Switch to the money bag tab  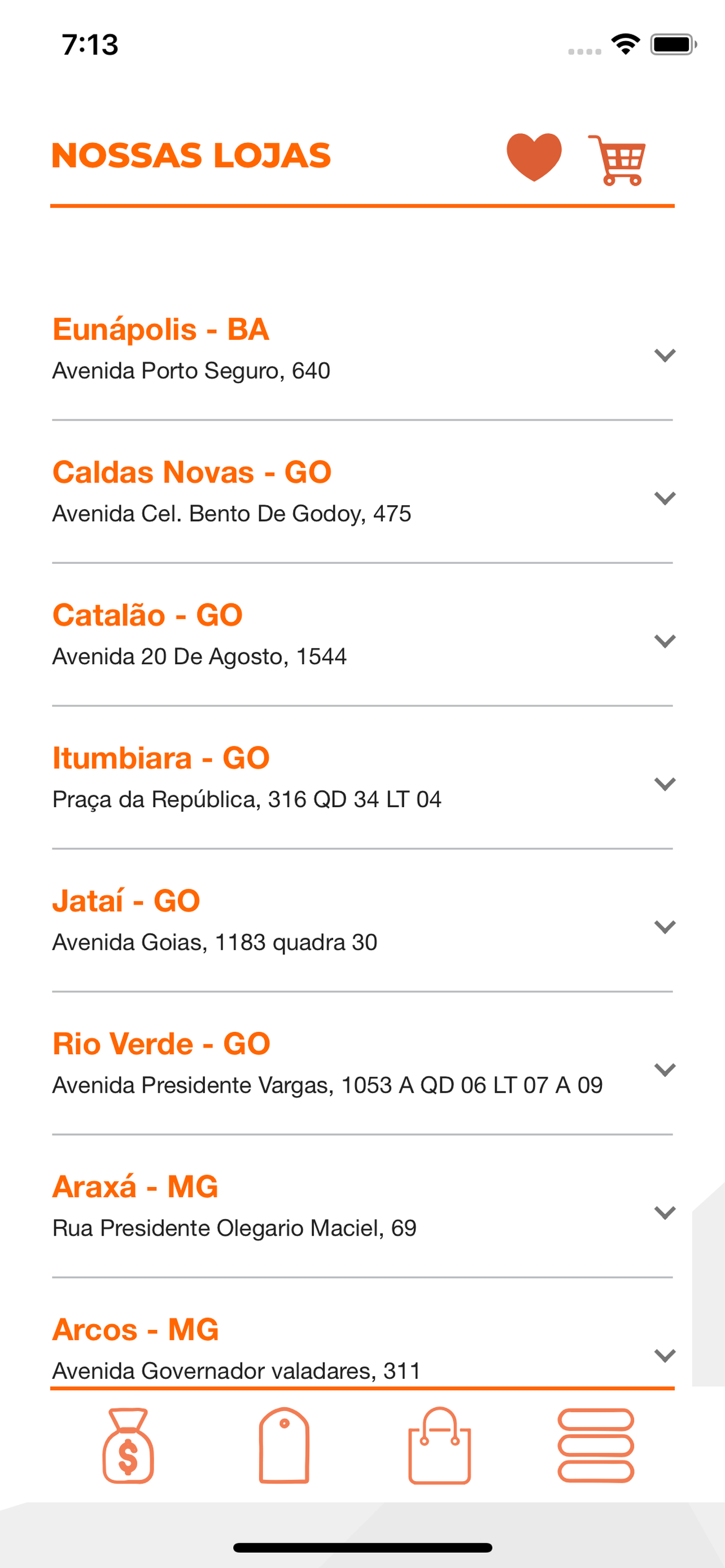(128, 1446)
